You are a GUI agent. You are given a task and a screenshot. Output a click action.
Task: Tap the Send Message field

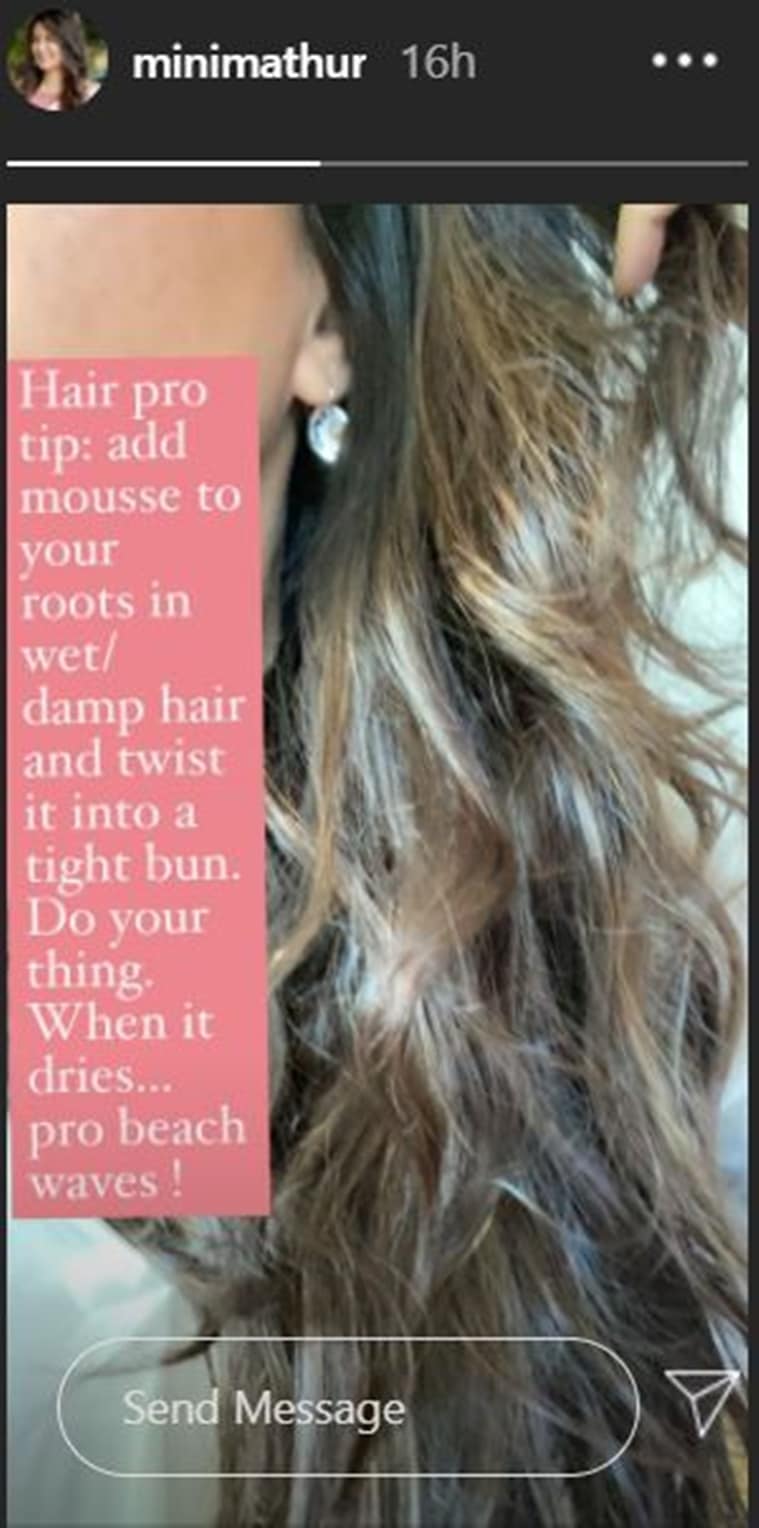point(348,1408)
